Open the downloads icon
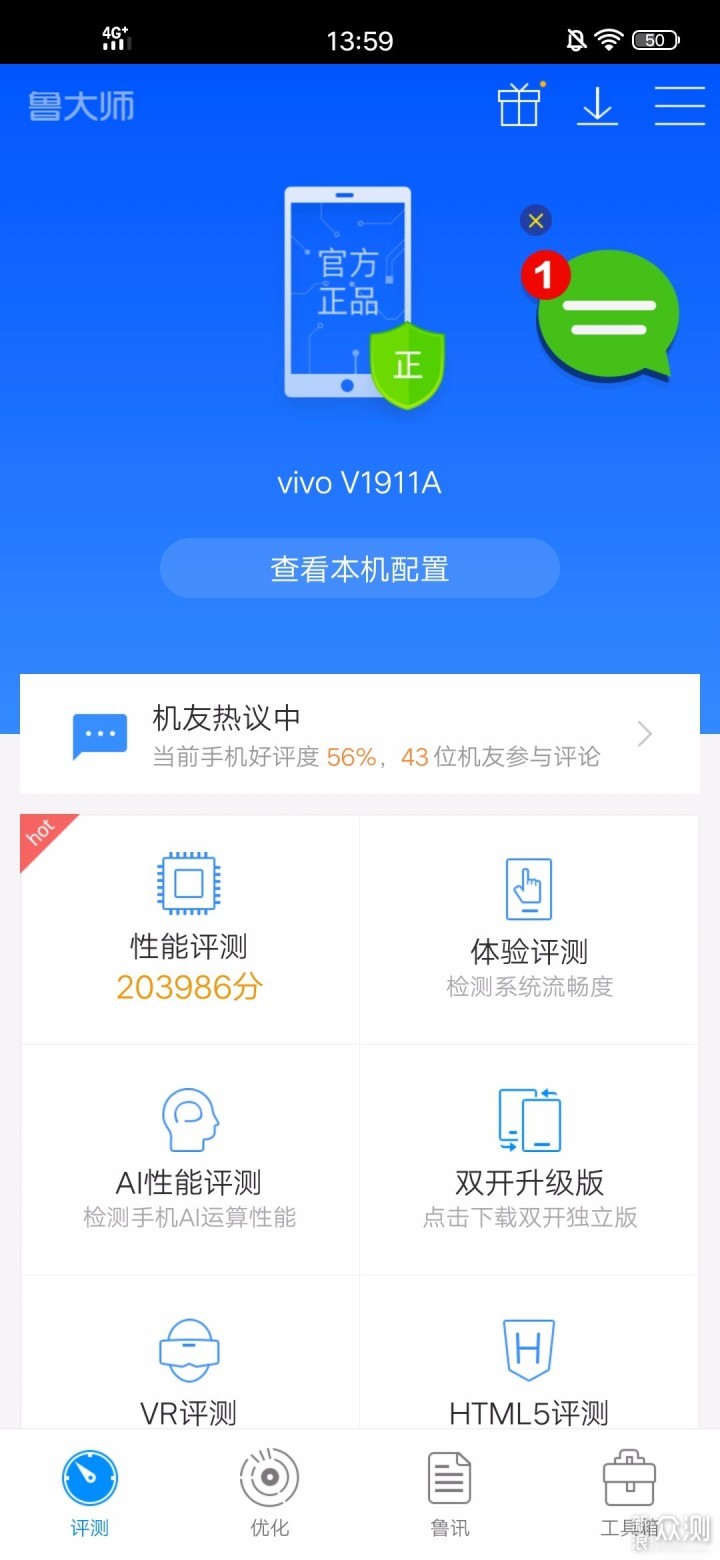The image size is (720, 1560). click(x=597, y=105)
